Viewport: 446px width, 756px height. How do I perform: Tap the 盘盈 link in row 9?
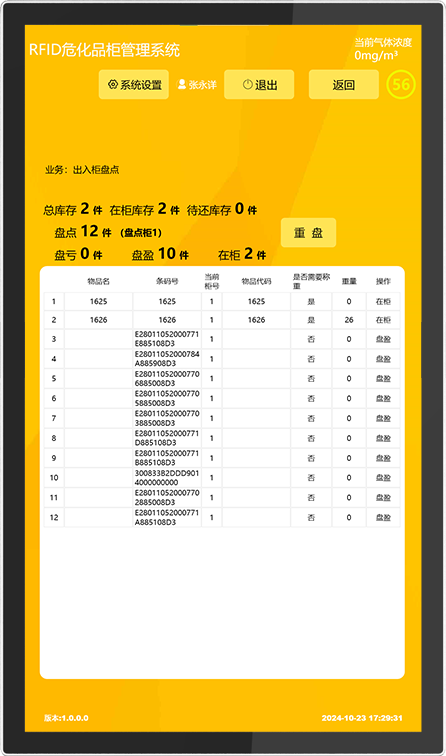[383, 458]
